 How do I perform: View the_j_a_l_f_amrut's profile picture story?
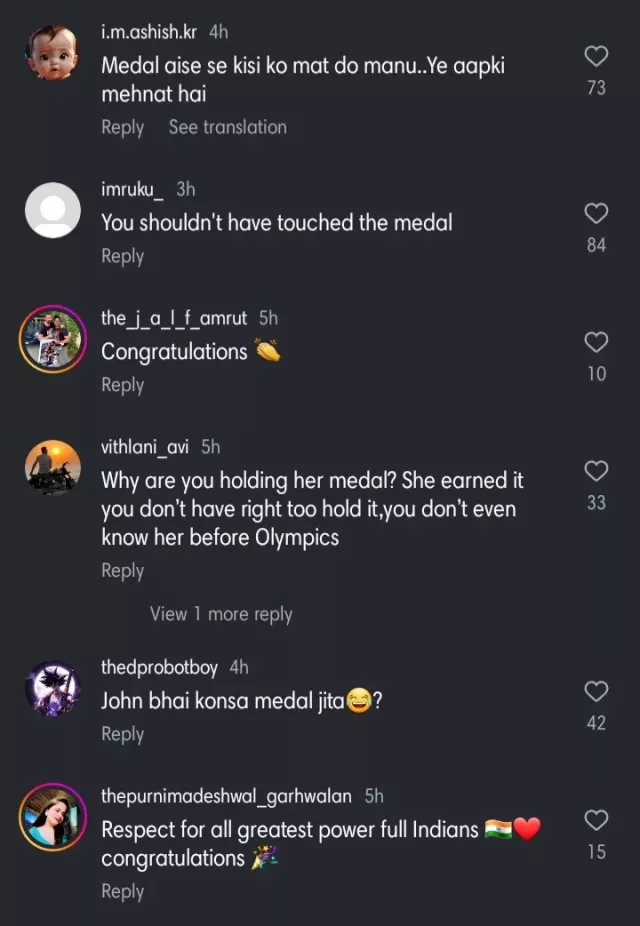[x=53, y=340]
